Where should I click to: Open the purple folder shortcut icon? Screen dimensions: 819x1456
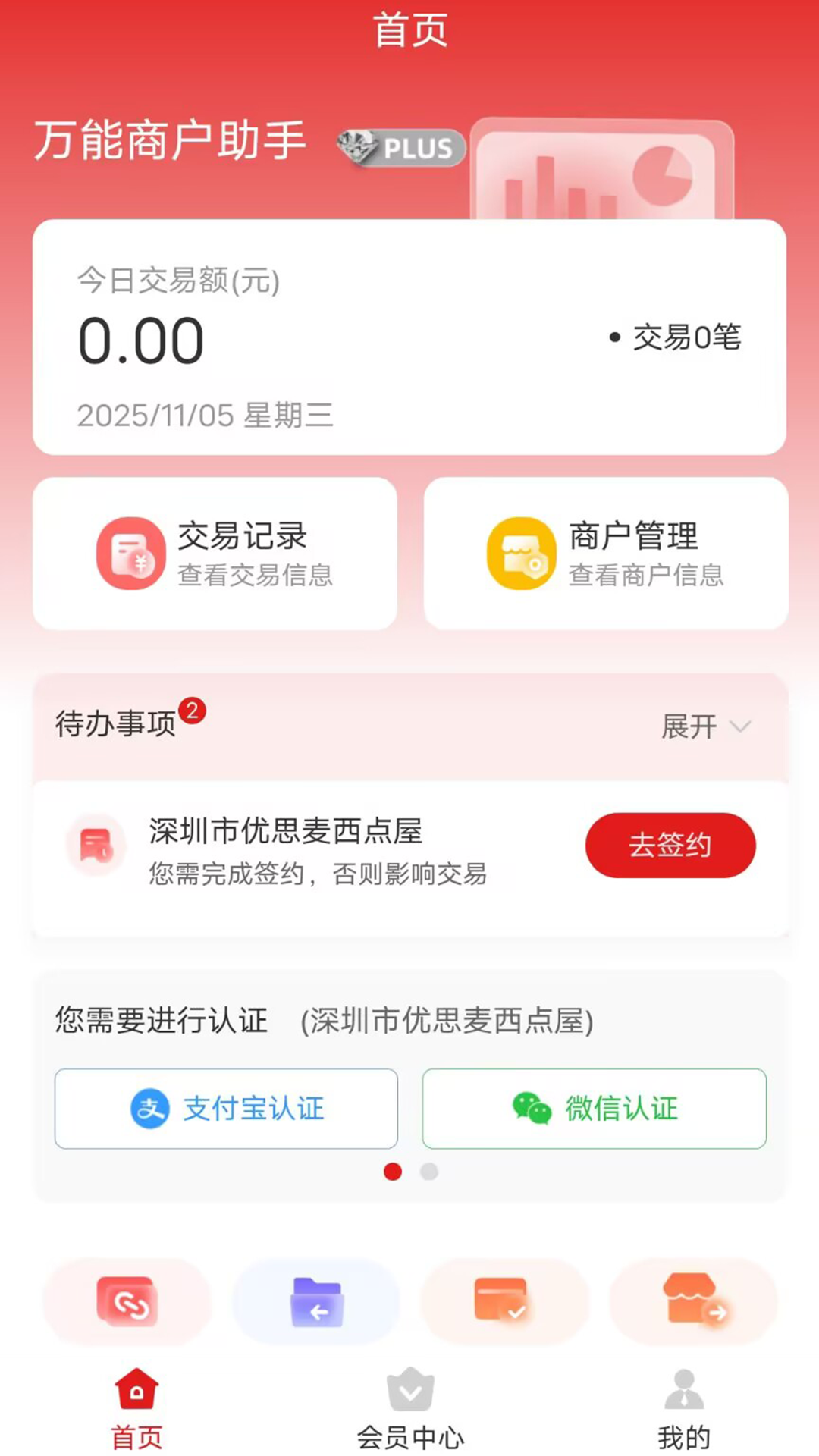click(x=316, y=1302)
